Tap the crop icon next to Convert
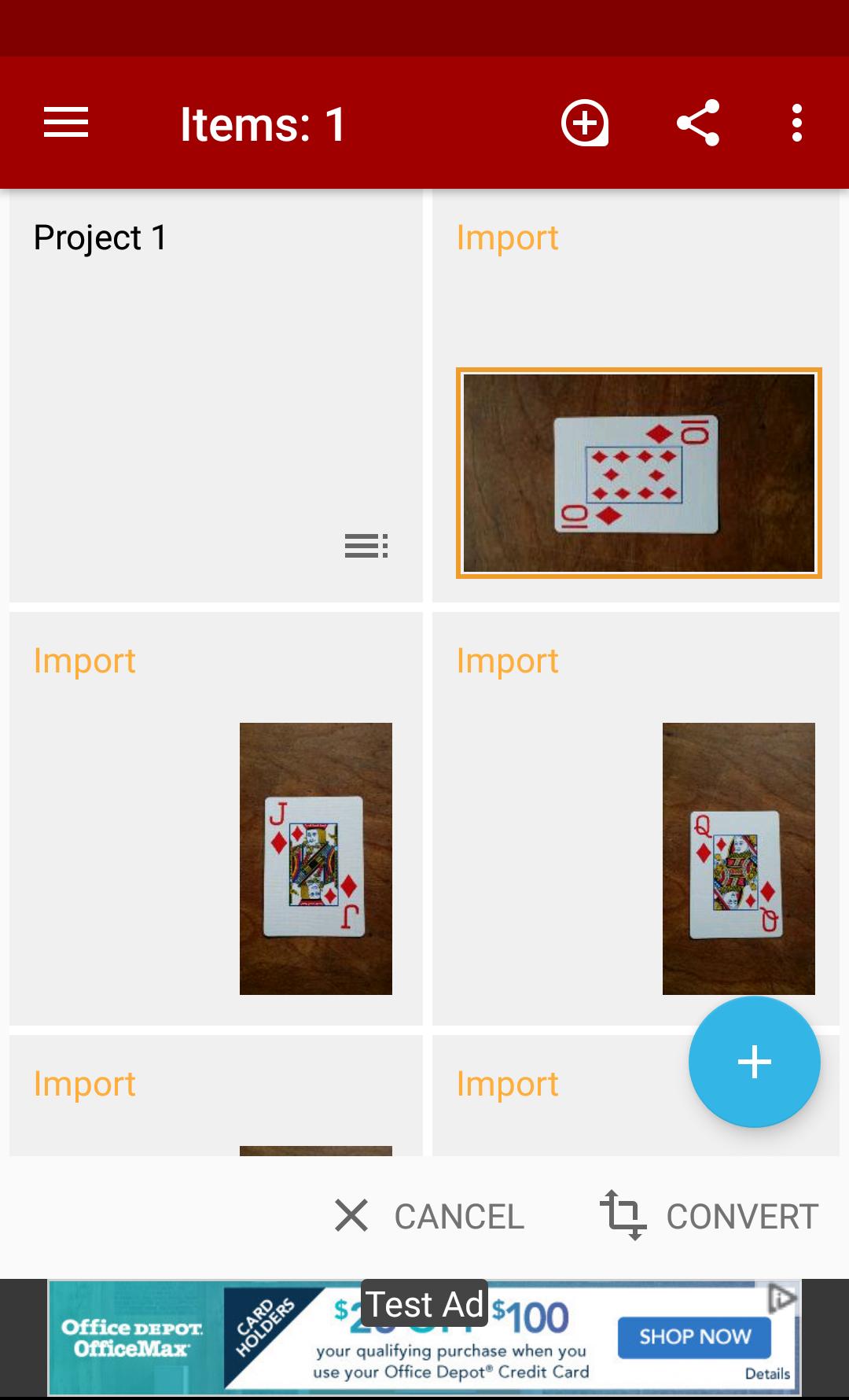849x1400 pixels. 625,1216
